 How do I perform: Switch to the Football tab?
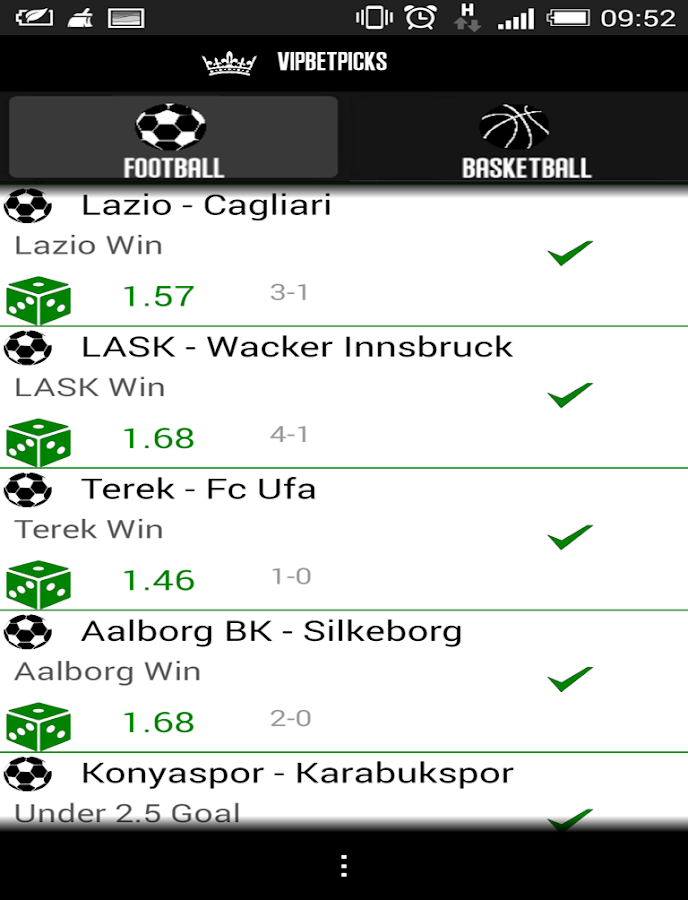coord(173,138)
